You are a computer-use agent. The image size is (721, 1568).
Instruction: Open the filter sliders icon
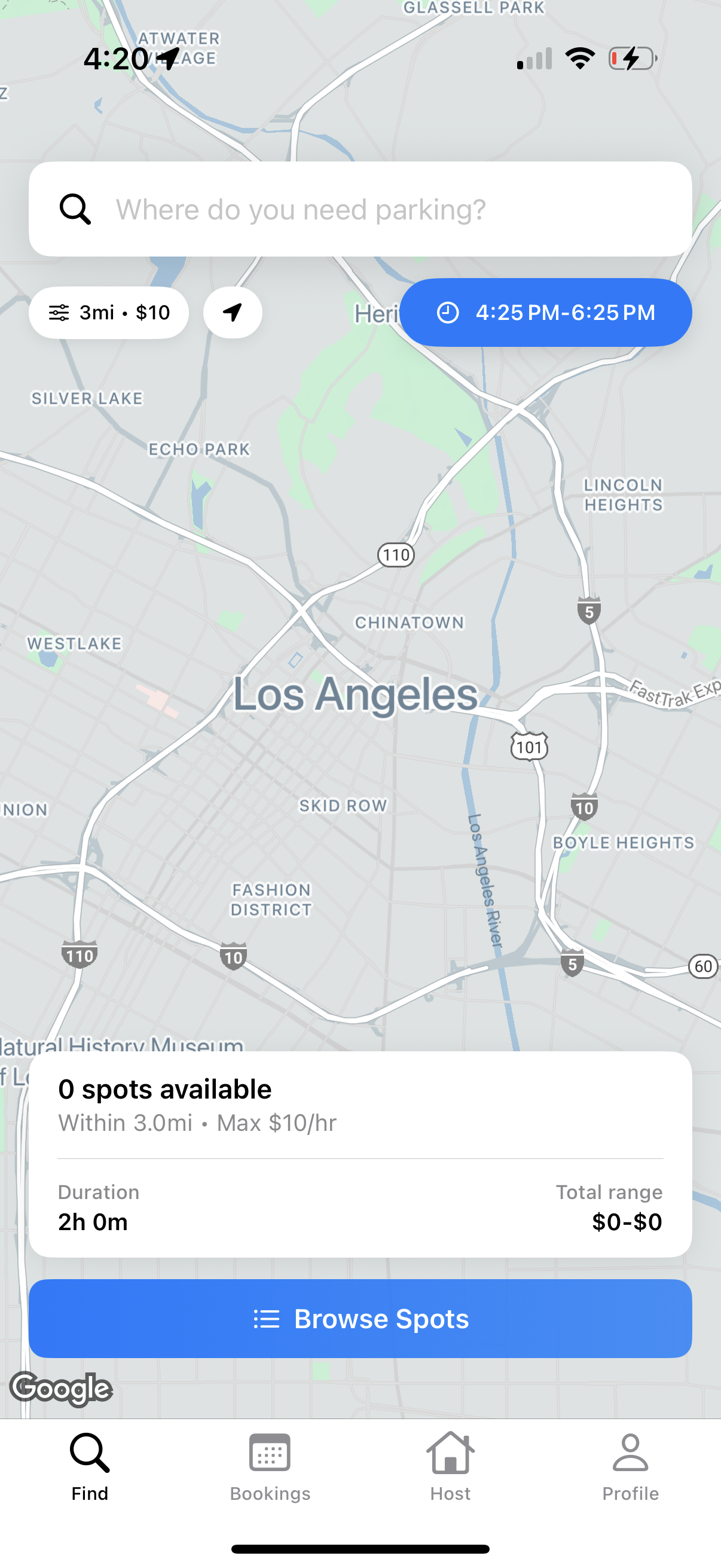pos(60,312)
